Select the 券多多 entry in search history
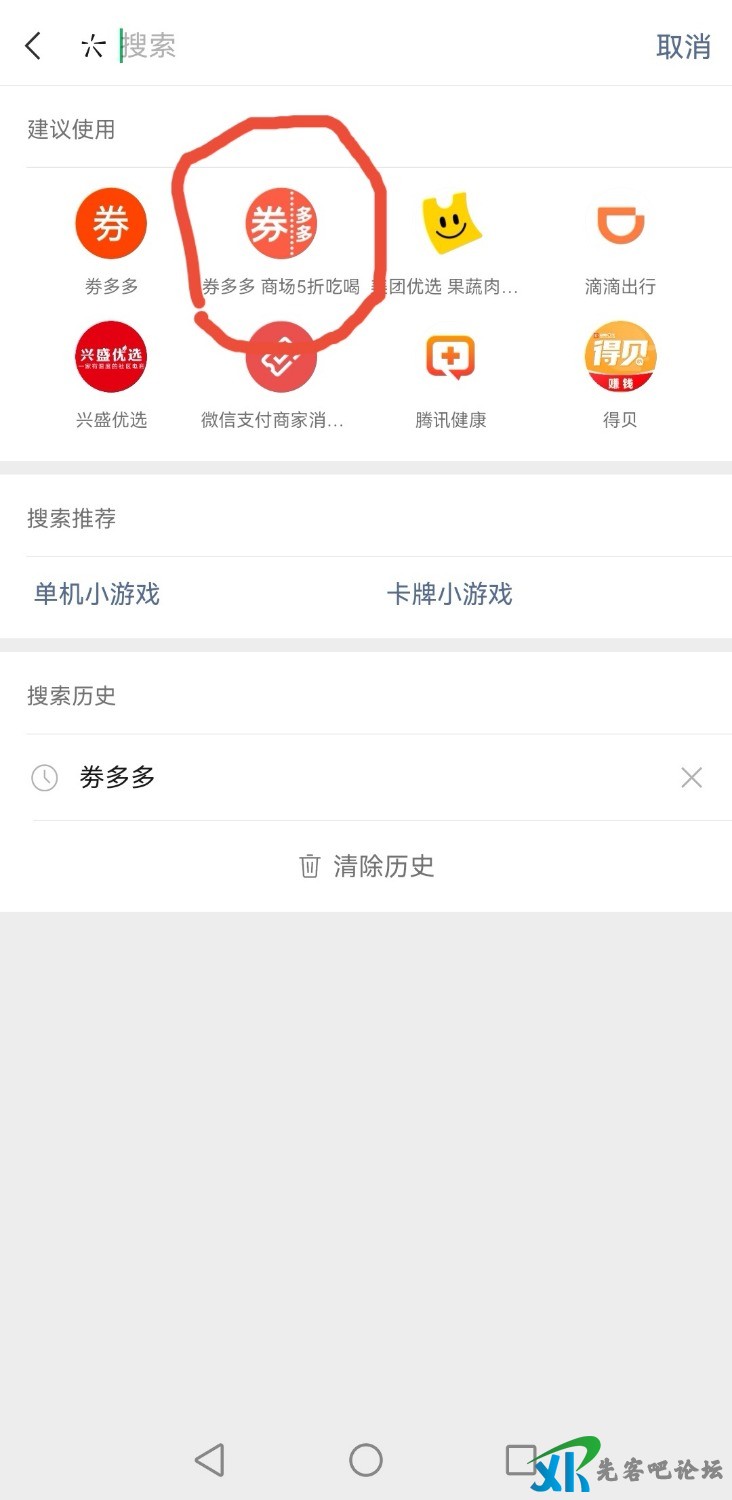The height and width of the screenshot is (1500, 732). tap(115, 777)
